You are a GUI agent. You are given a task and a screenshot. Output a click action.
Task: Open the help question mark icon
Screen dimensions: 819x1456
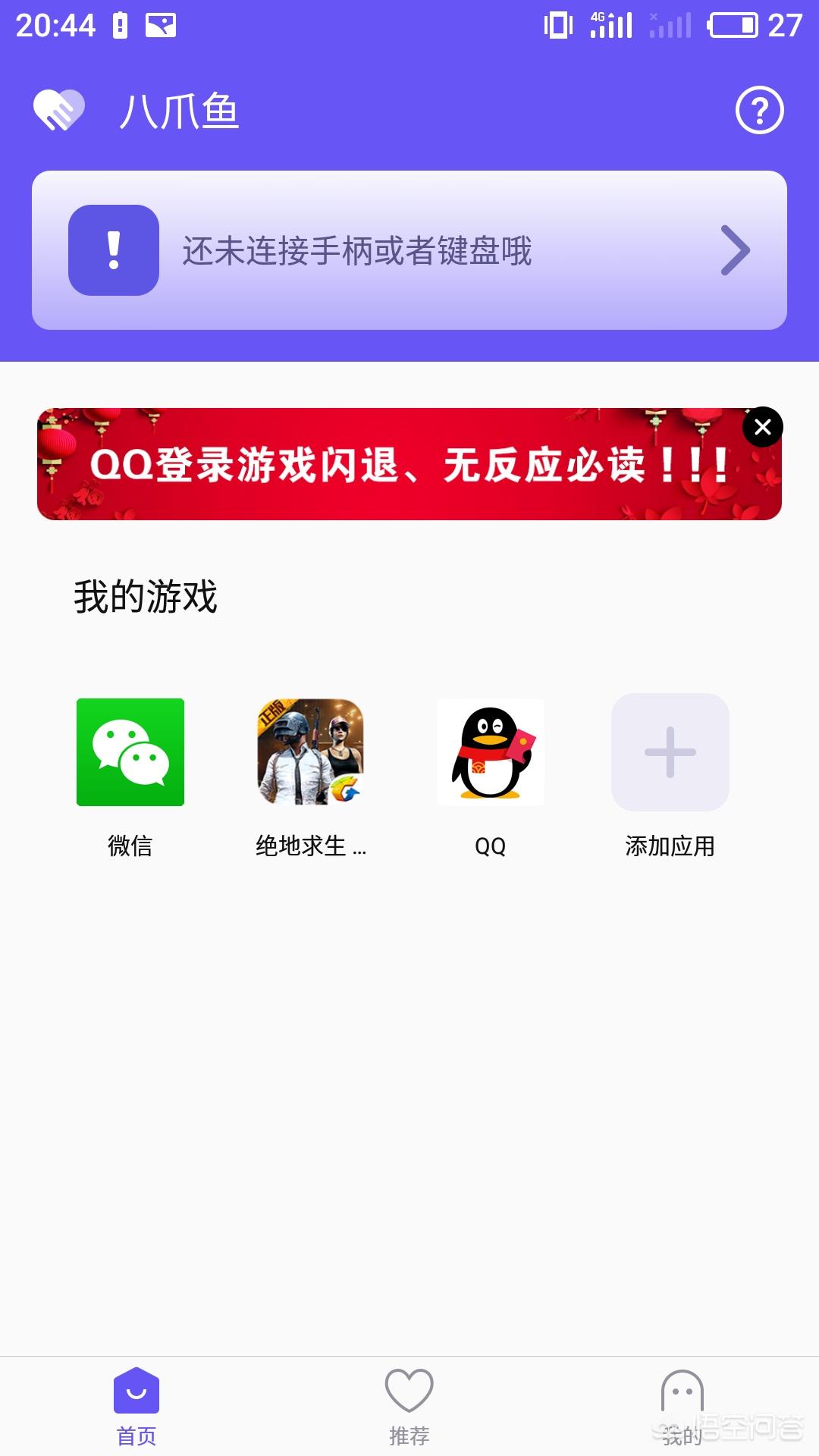point(760,110)
